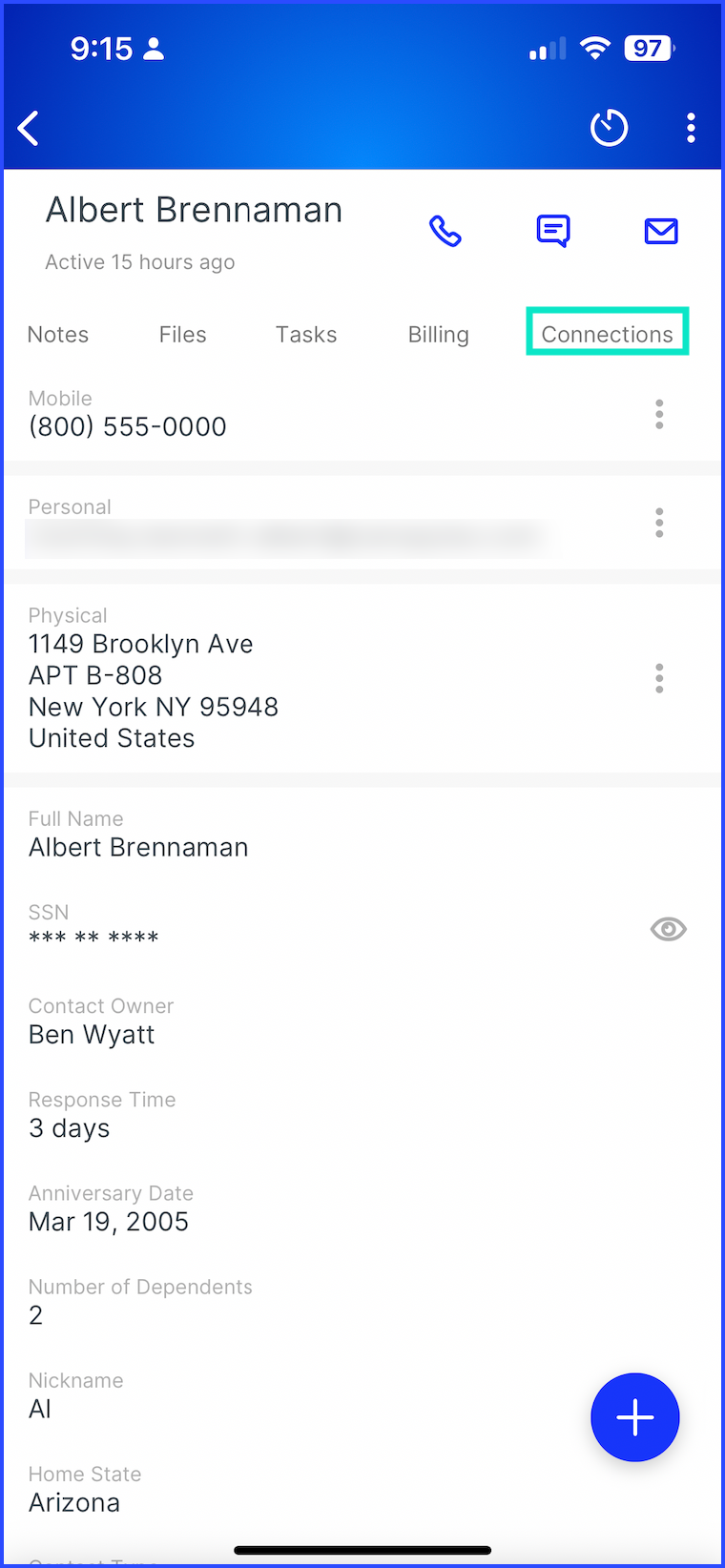Open the Tasks tab
The width and height of the screenshot is (725, 1568).
point(306,335)
